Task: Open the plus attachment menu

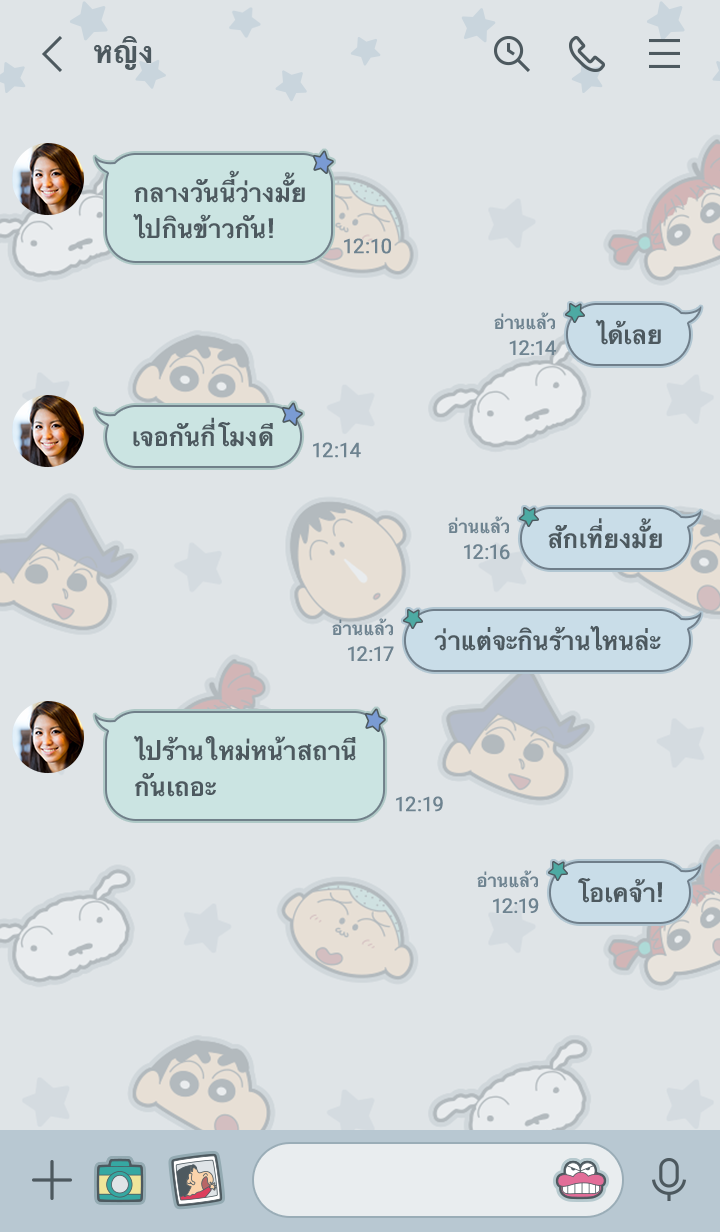Action: (51, 1181)
